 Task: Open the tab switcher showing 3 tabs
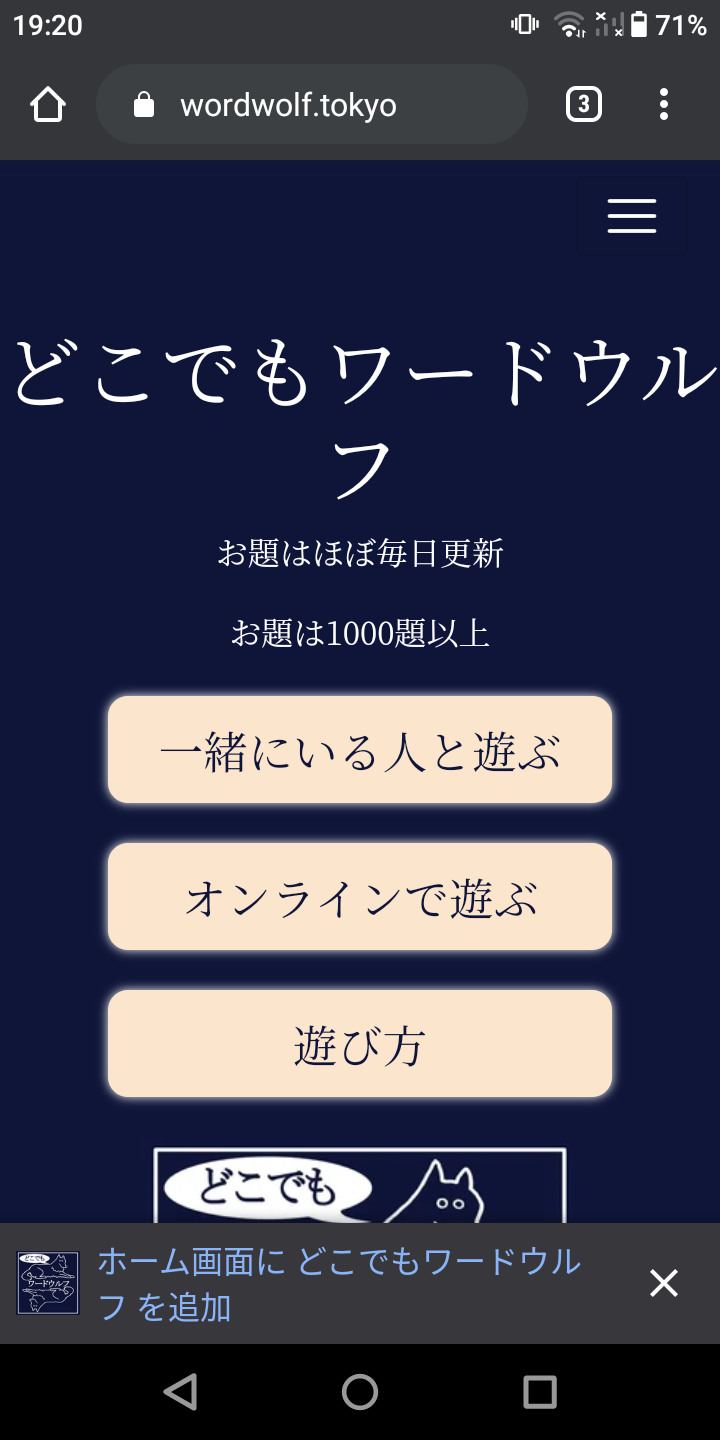pos(584,105)
